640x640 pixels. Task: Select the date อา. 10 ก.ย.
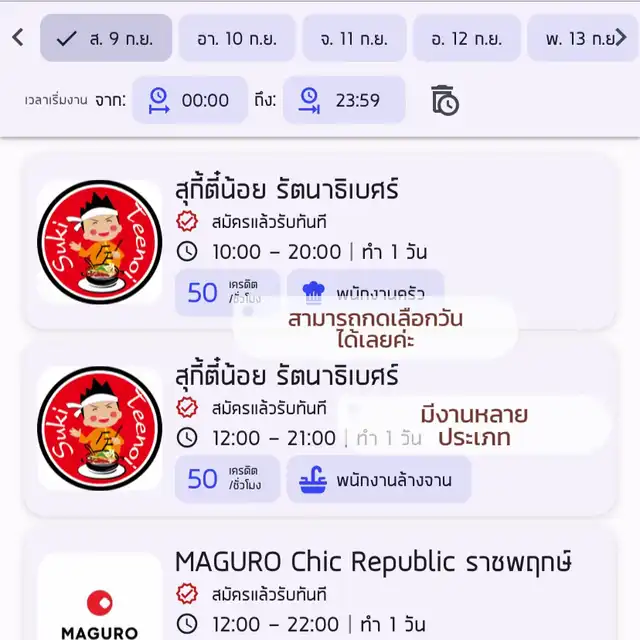tap(237, 39)
